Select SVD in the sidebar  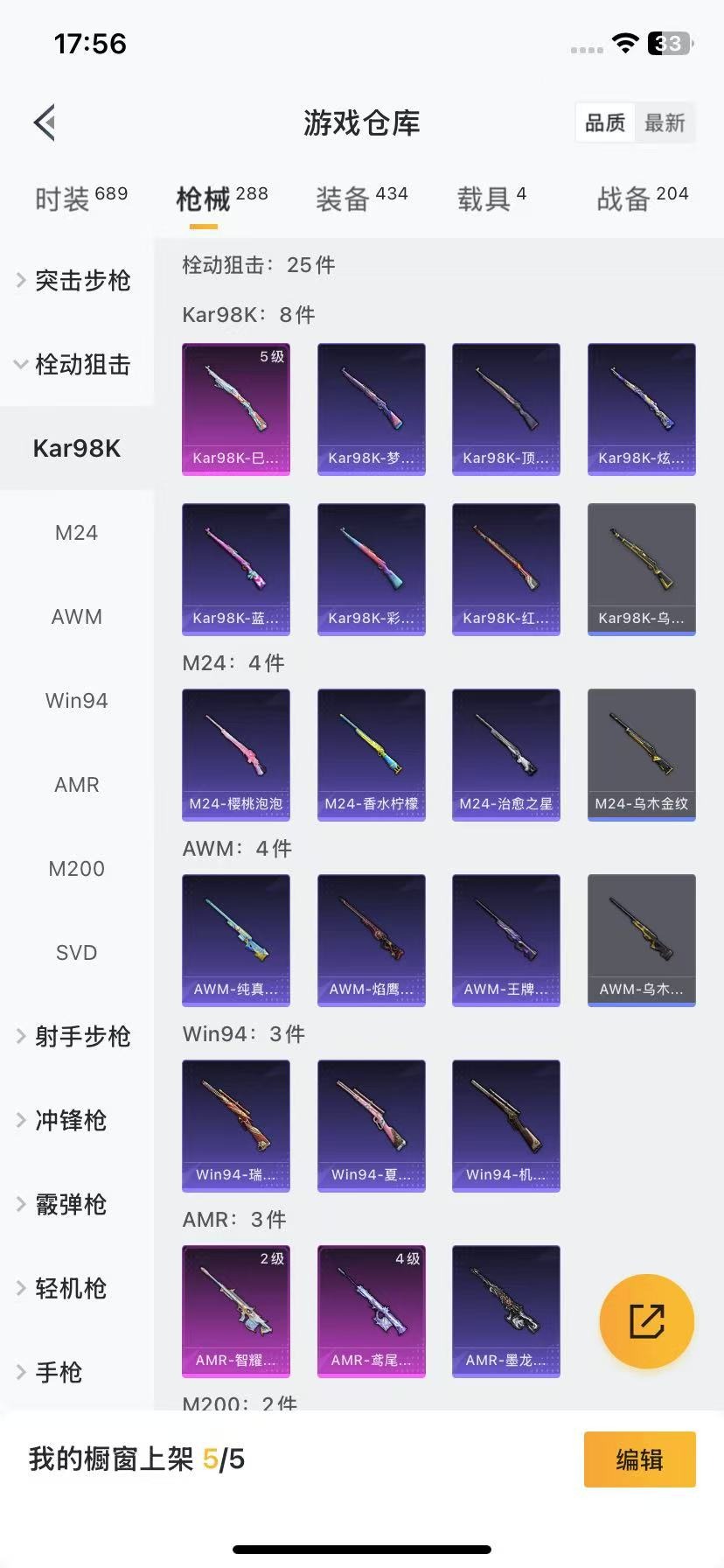point(76,952)
